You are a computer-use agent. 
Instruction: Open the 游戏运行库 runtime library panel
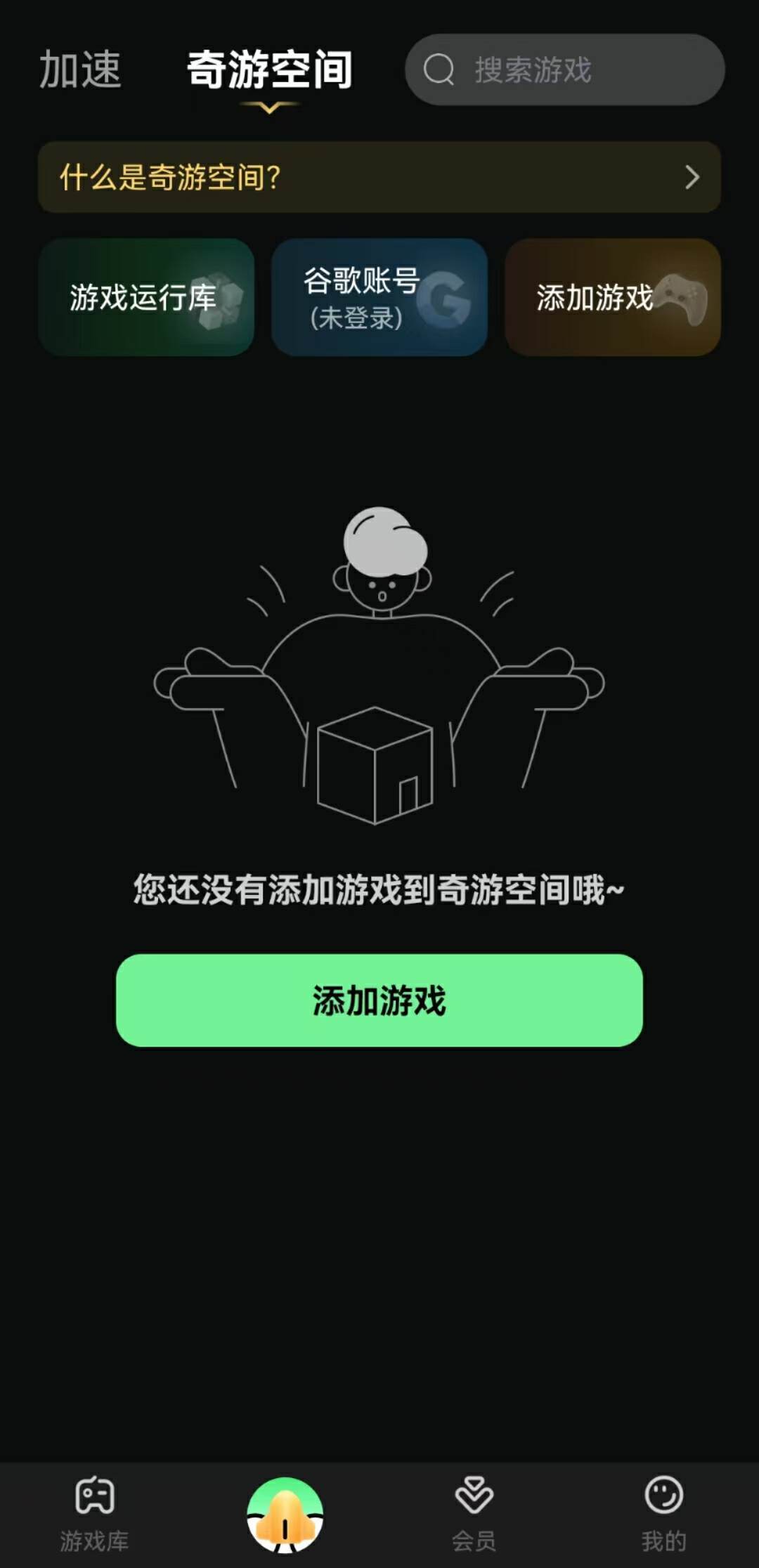click(146, 297)
